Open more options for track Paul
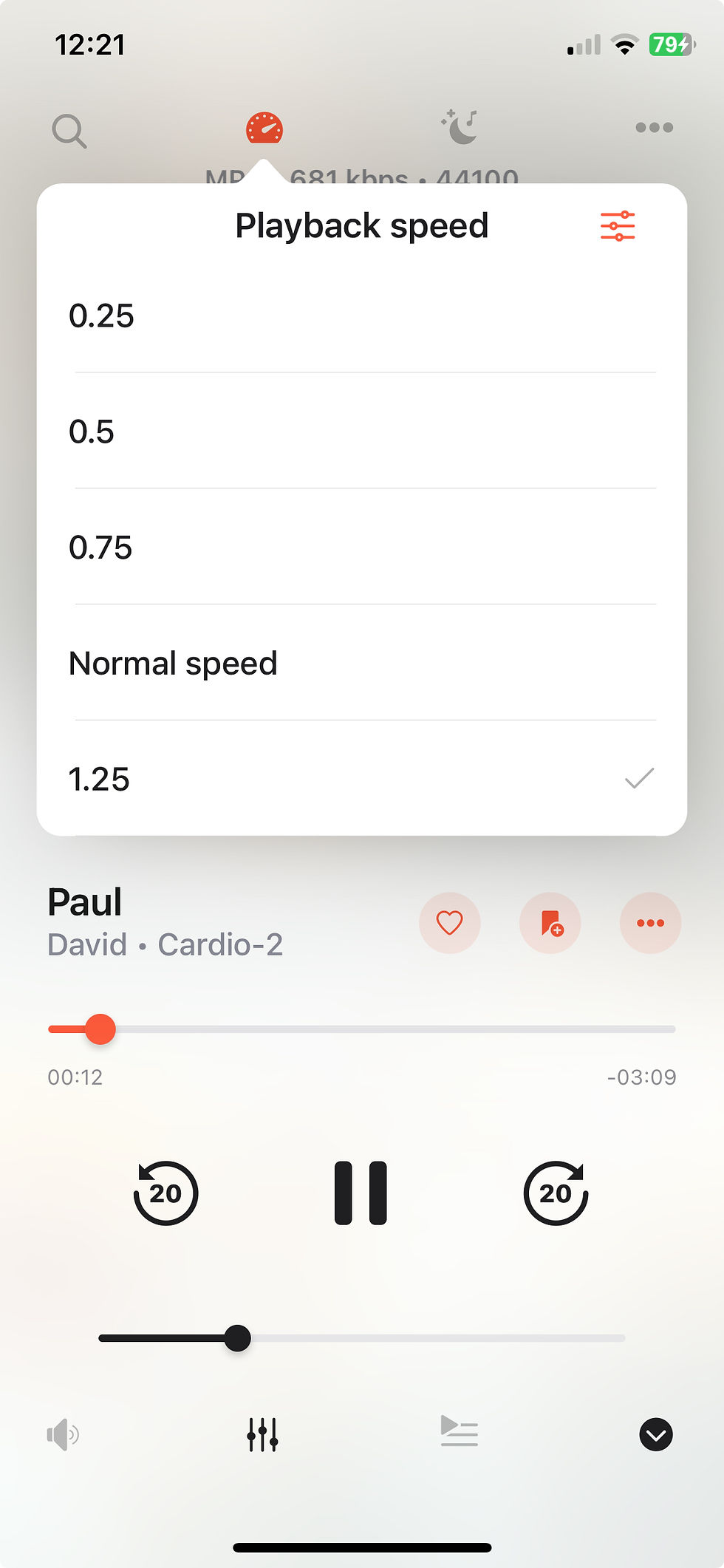724x1568 pixels. click(x=650, y=923)
